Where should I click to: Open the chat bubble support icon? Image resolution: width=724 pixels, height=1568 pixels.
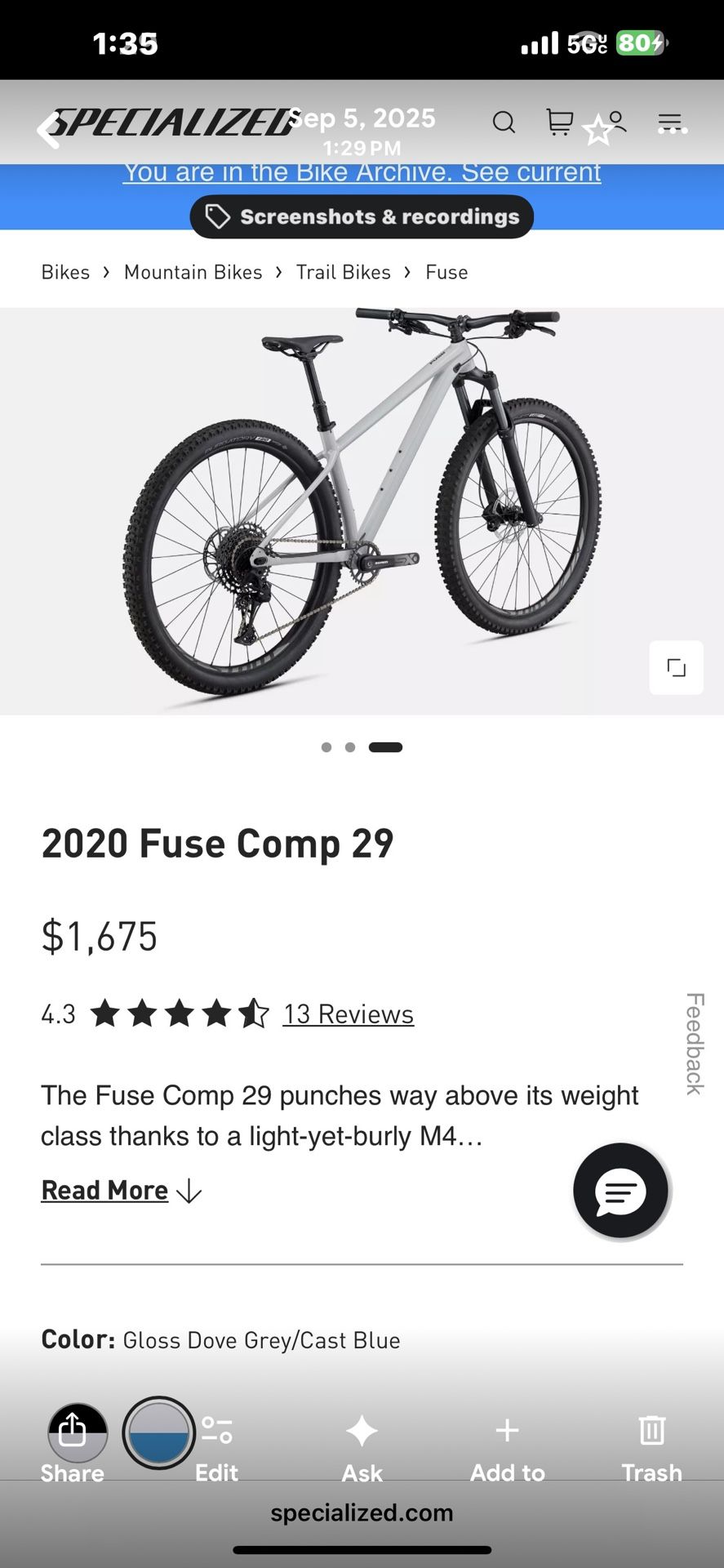click(621, 1192)
